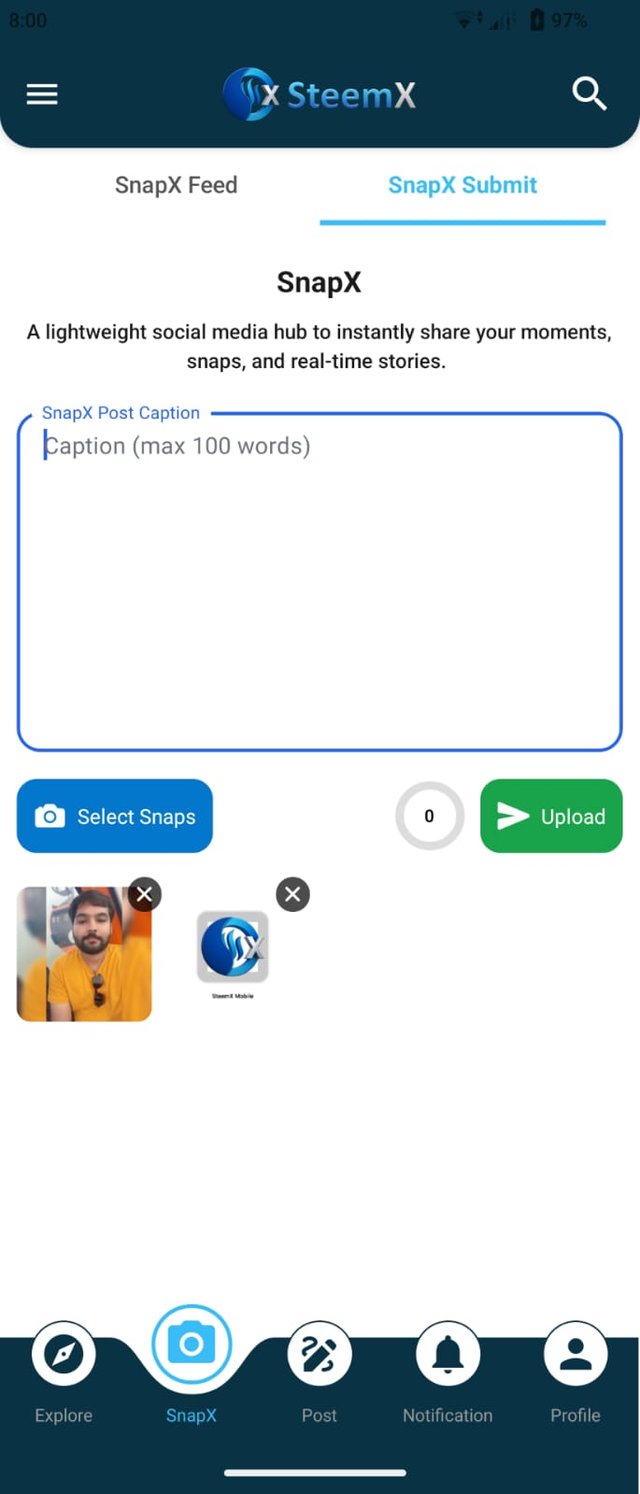Open the hamburger drawer menu

42,94
